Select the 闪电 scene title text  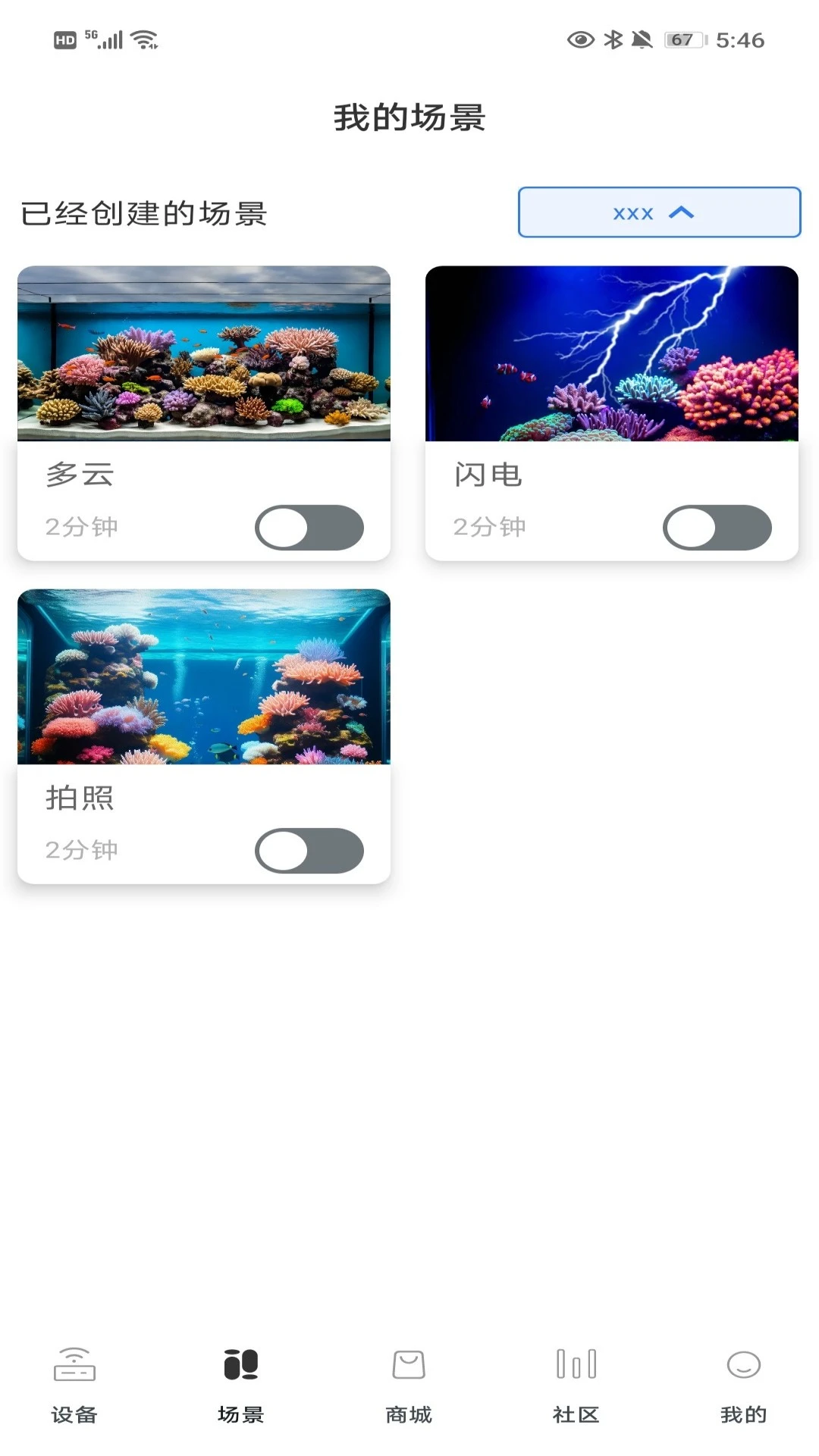pos(488,473)
